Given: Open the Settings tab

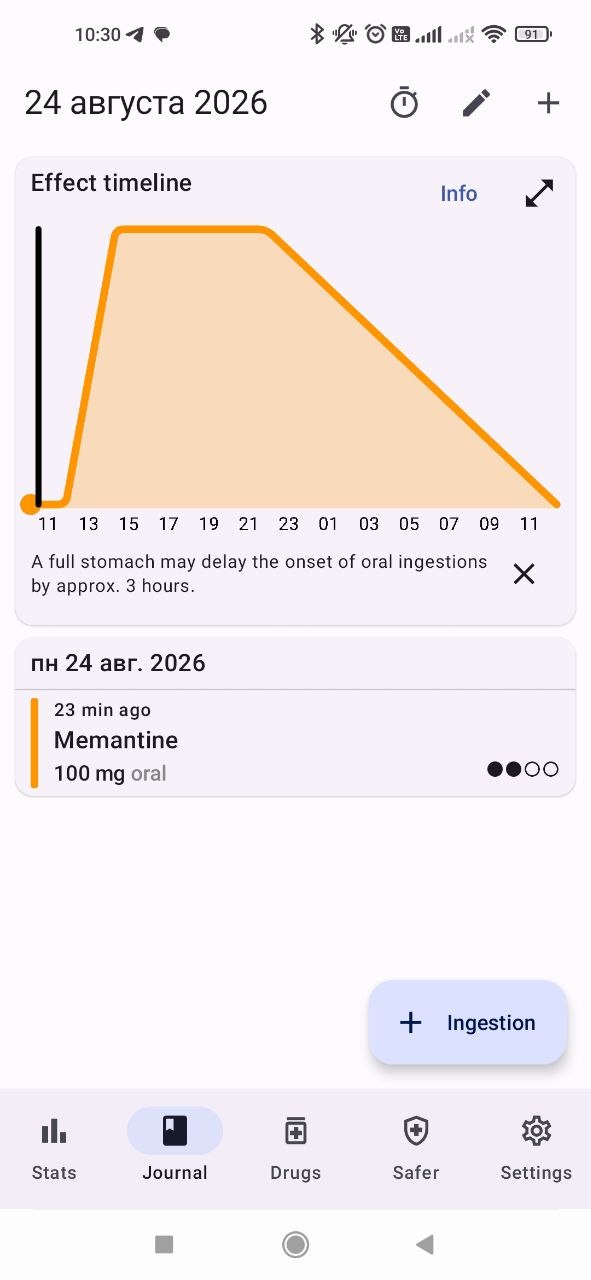Looking at the screenshot, I should point(536,1148).
